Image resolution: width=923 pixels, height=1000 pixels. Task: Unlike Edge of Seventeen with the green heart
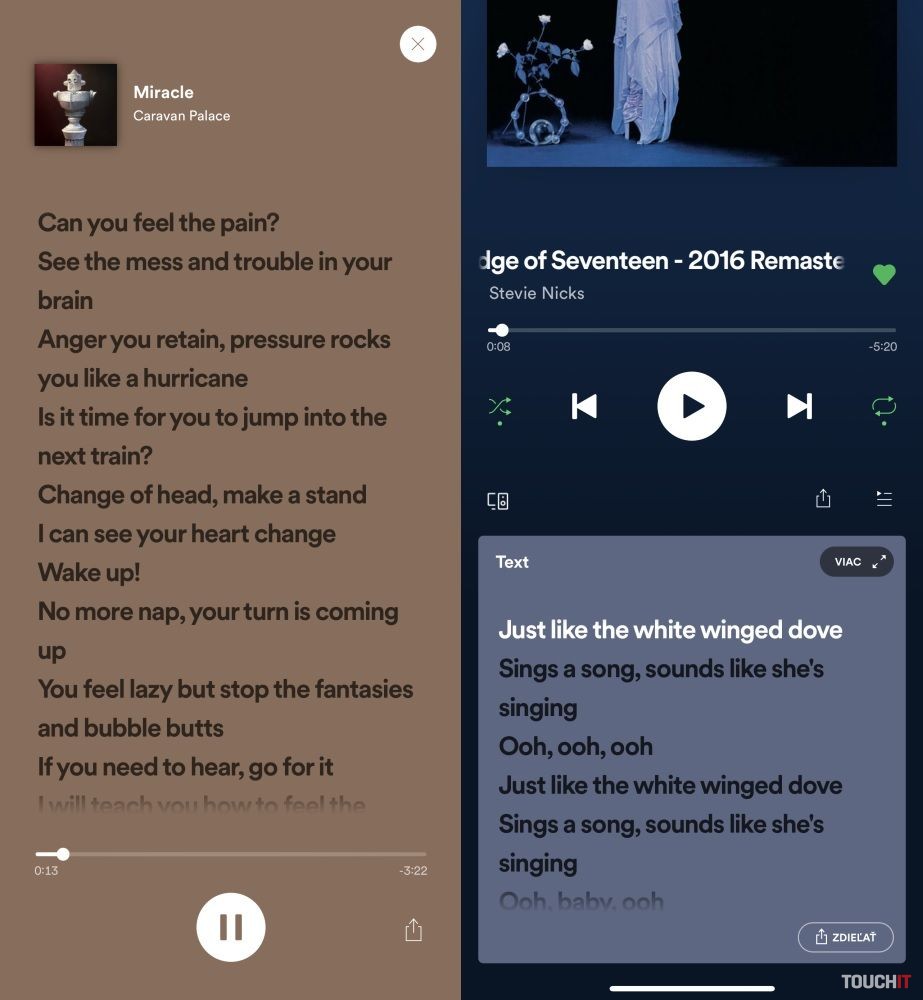pos(884,274)
